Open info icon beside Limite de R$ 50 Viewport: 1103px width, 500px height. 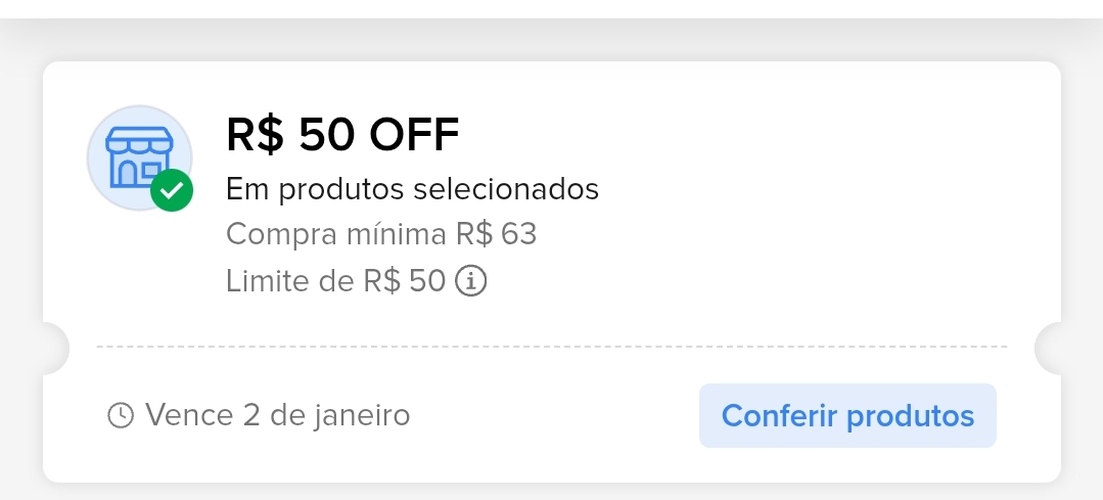pos(471,282)
